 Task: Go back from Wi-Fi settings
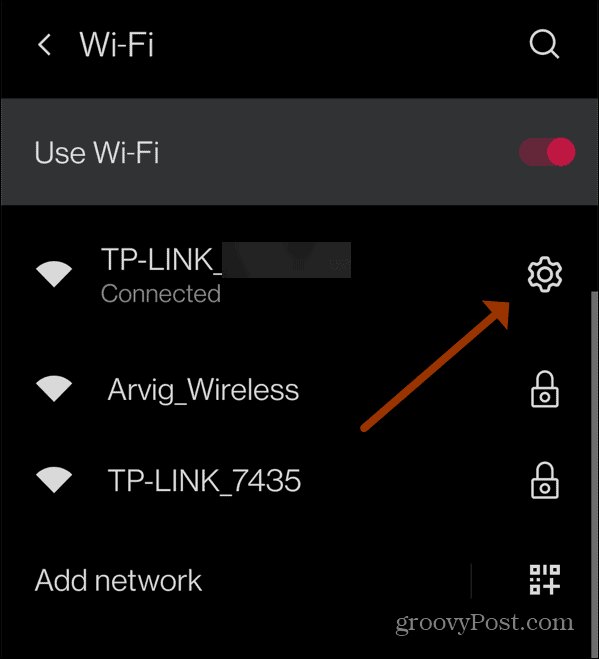click(45, 45)
